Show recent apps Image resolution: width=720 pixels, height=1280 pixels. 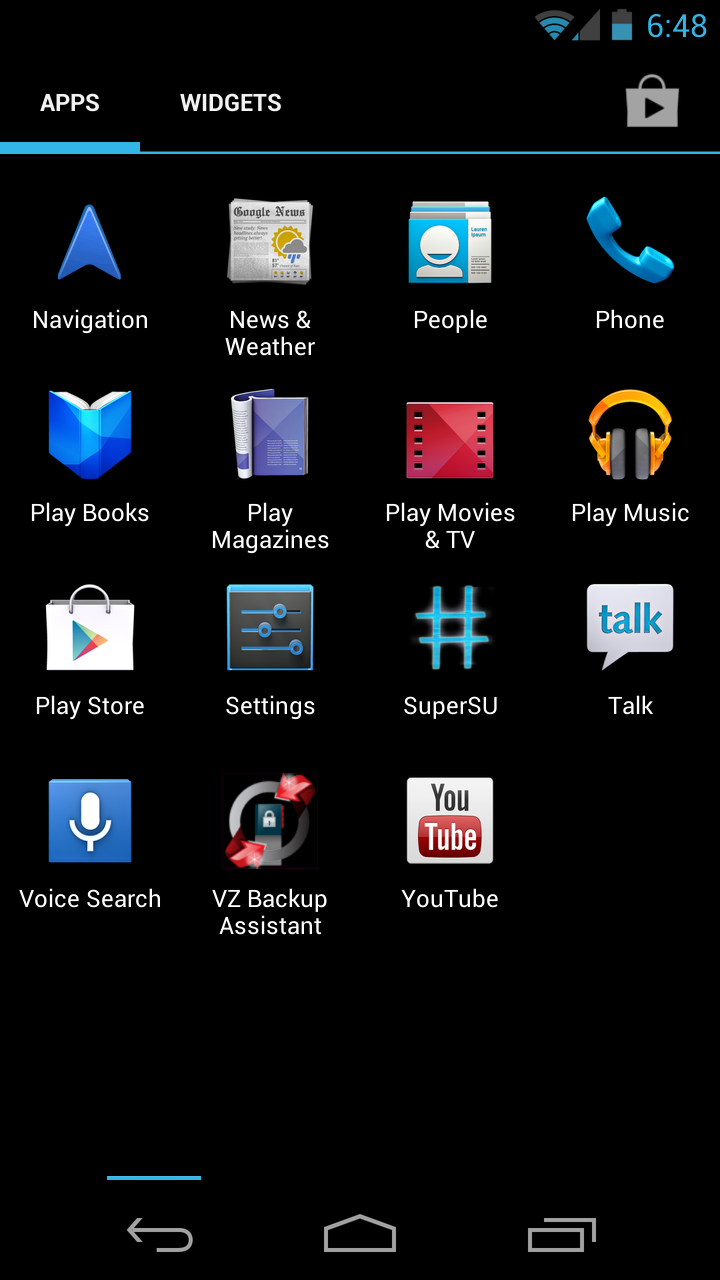pos(561,1236)
